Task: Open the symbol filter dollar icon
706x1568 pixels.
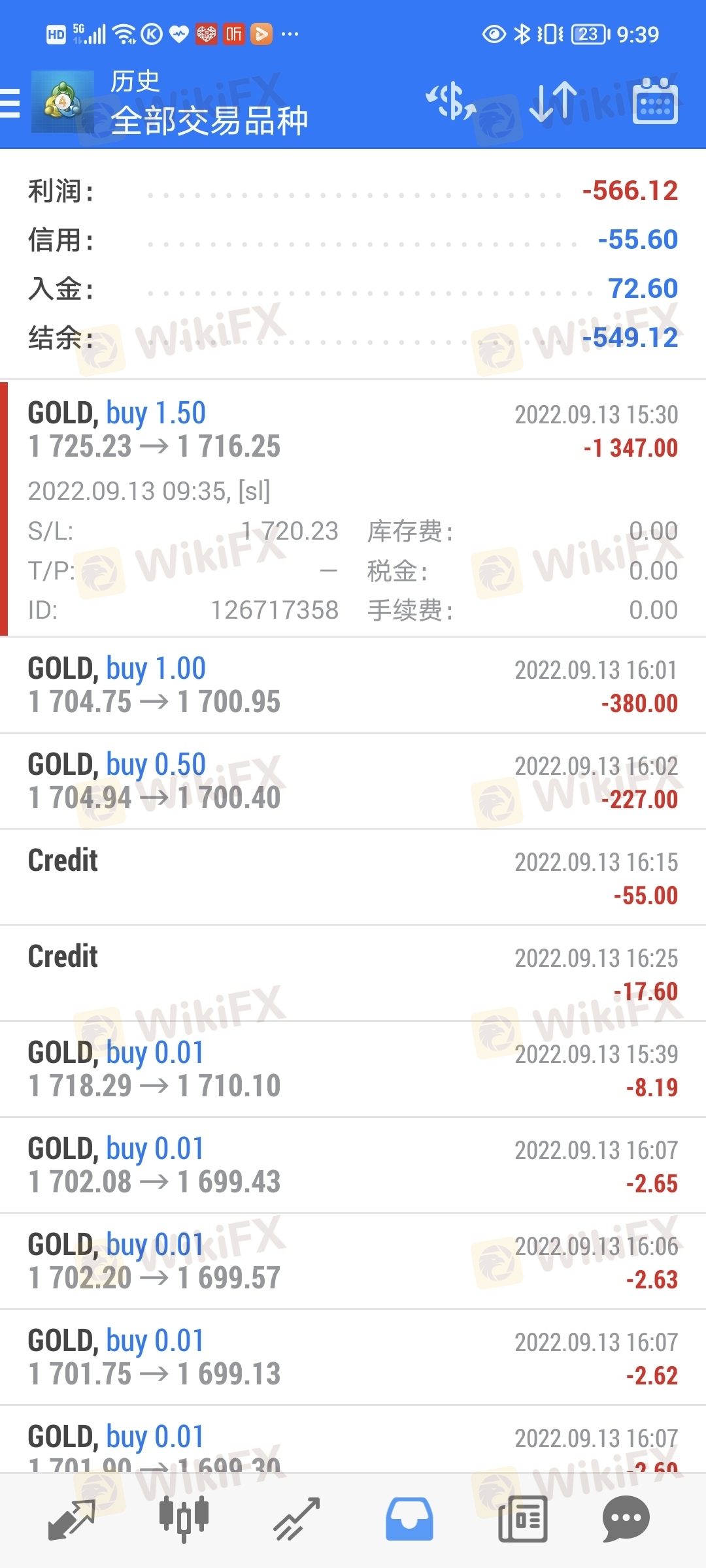Action: pos(450,102)
